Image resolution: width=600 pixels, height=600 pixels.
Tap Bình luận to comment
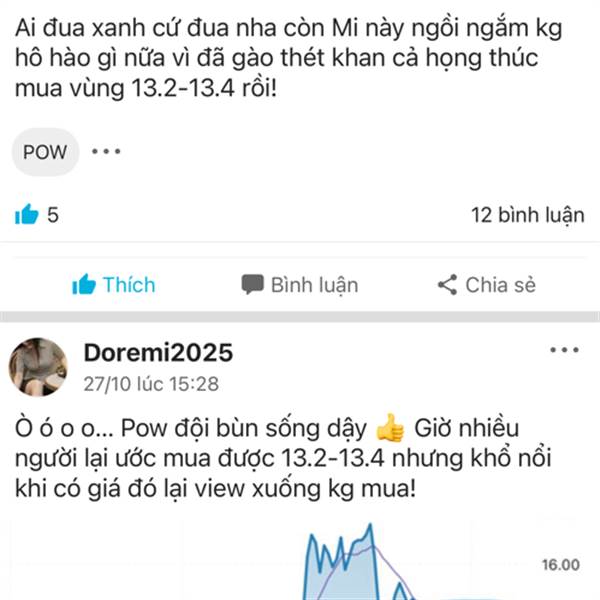pyautogui.click(x=300, y=285)
